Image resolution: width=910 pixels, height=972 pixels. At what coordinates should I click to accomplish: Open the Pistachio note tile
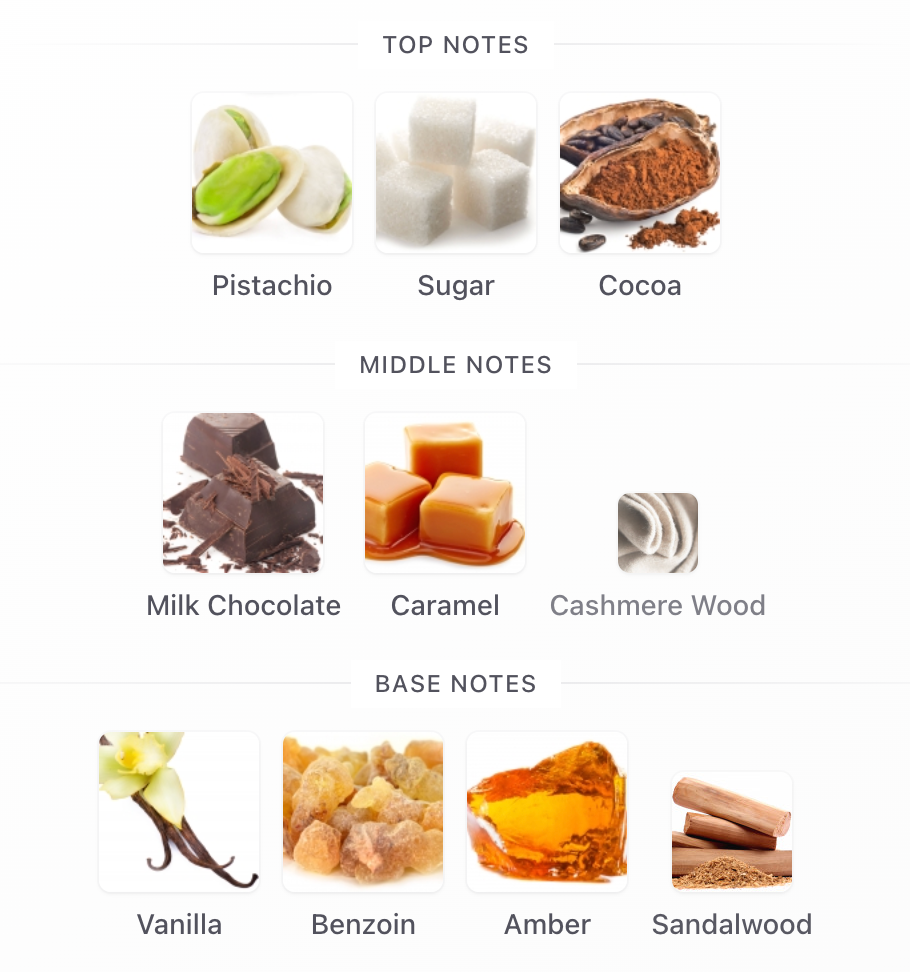pyautogui.click(x=272, y=173)
